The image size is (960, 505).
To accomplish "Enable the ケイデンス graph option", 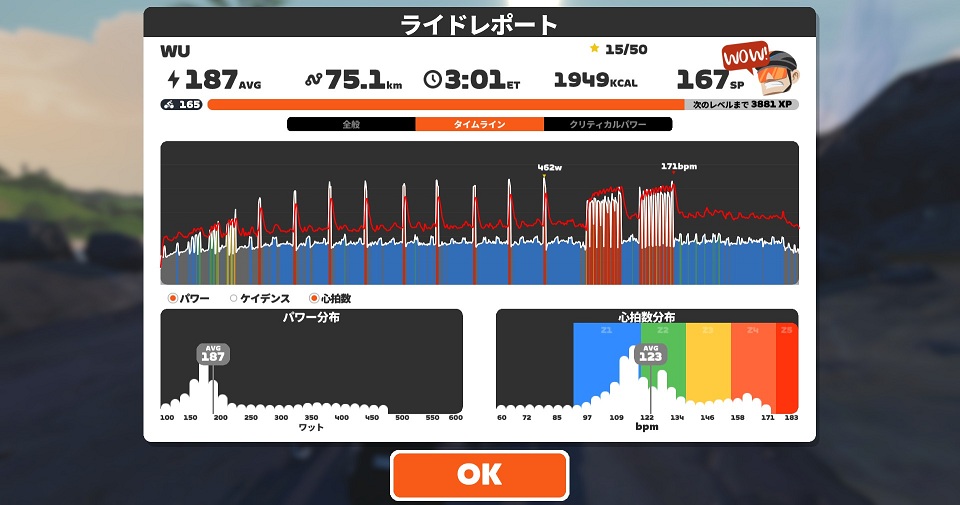I will tap(260, 298).
